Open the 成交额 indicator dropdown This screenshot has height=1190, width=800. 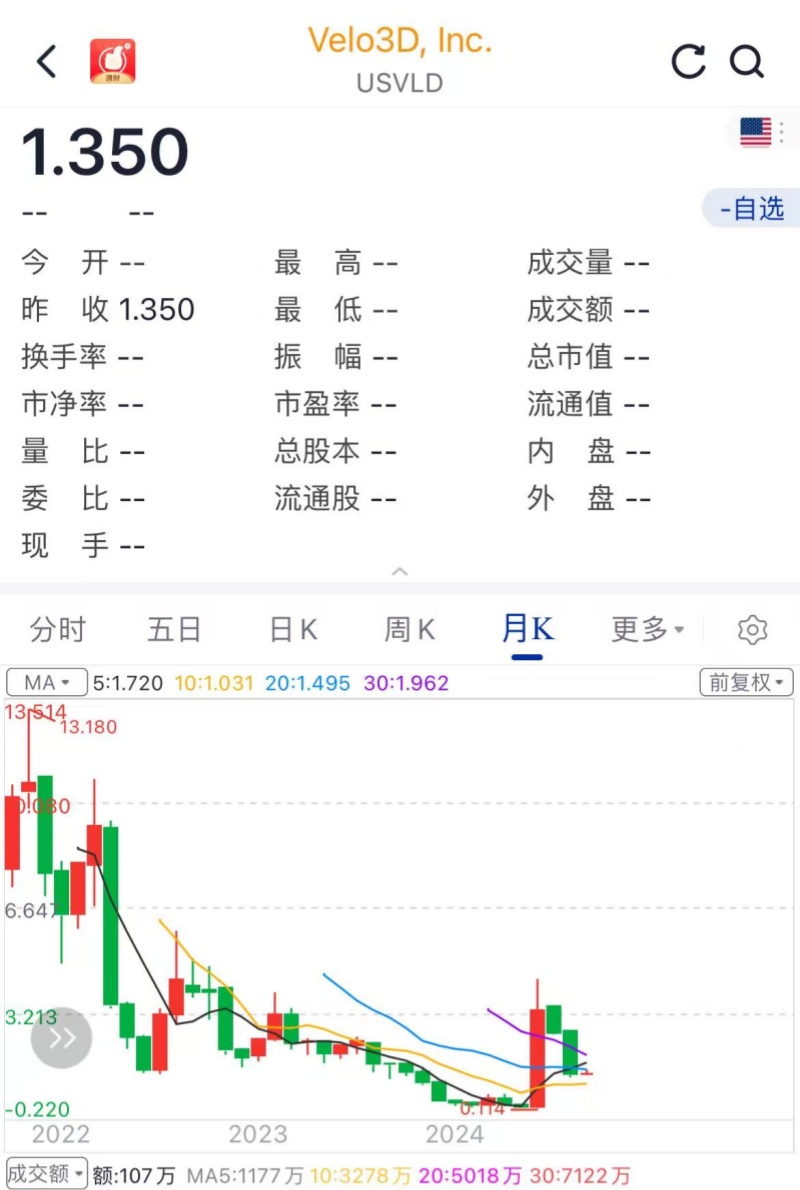tap(46, 1174)
